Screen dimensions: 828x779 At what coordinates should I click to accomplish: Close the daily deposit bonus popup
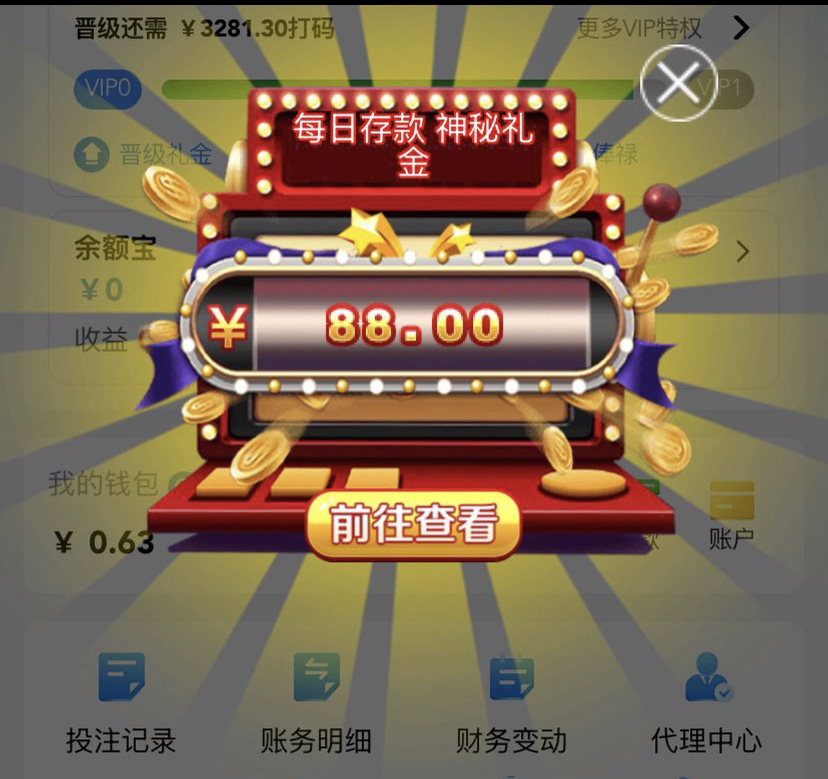click(678, 85)
